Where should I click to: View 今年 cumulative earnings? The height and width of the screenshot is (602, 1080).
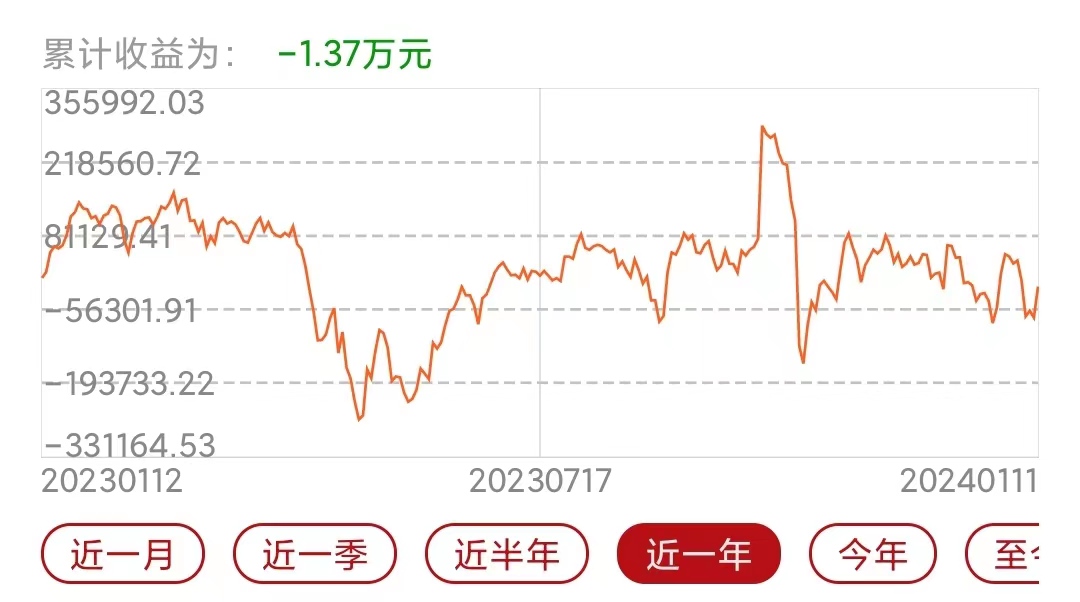coord(873,554)
